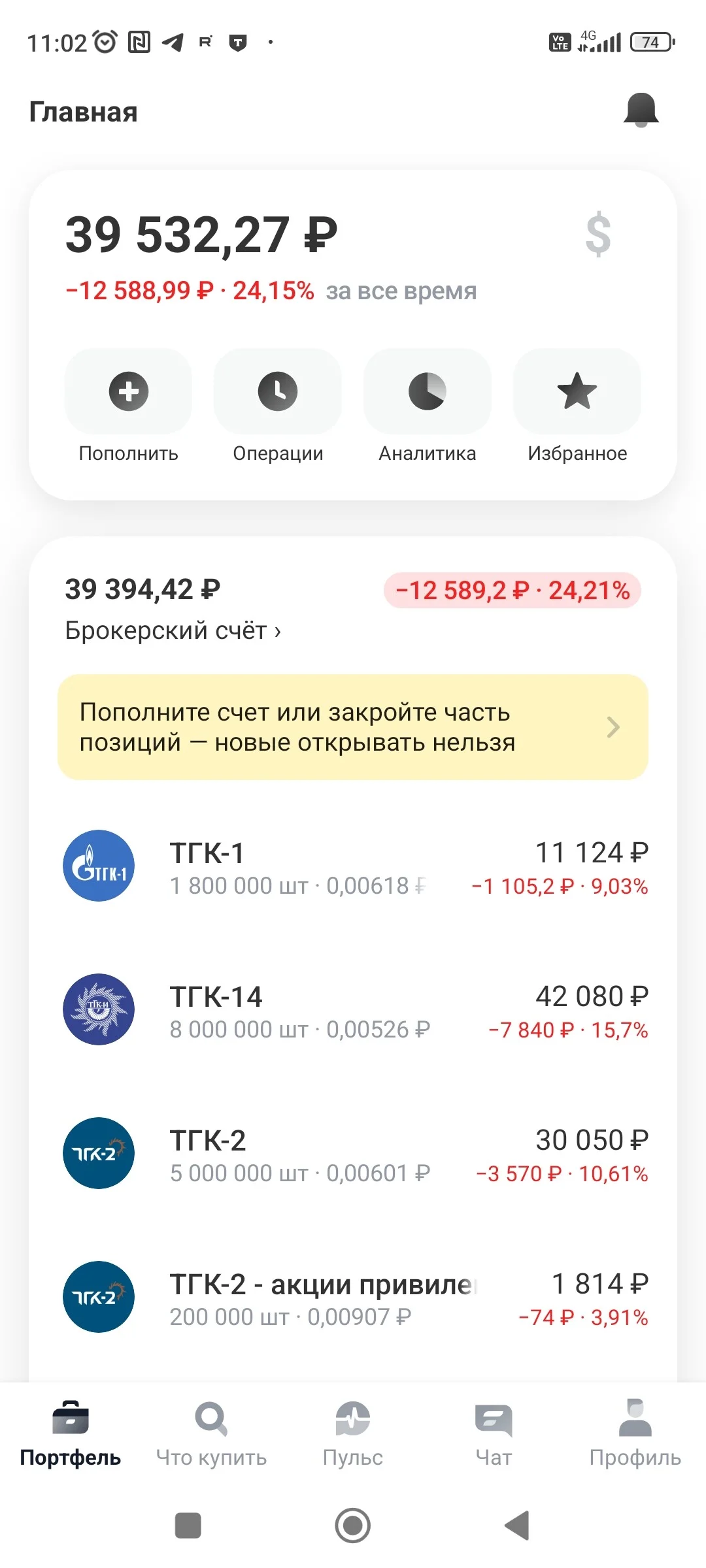Tap the system back button
The height and width of the screenshot is (1568, 706).
(x=517, y=1526)
